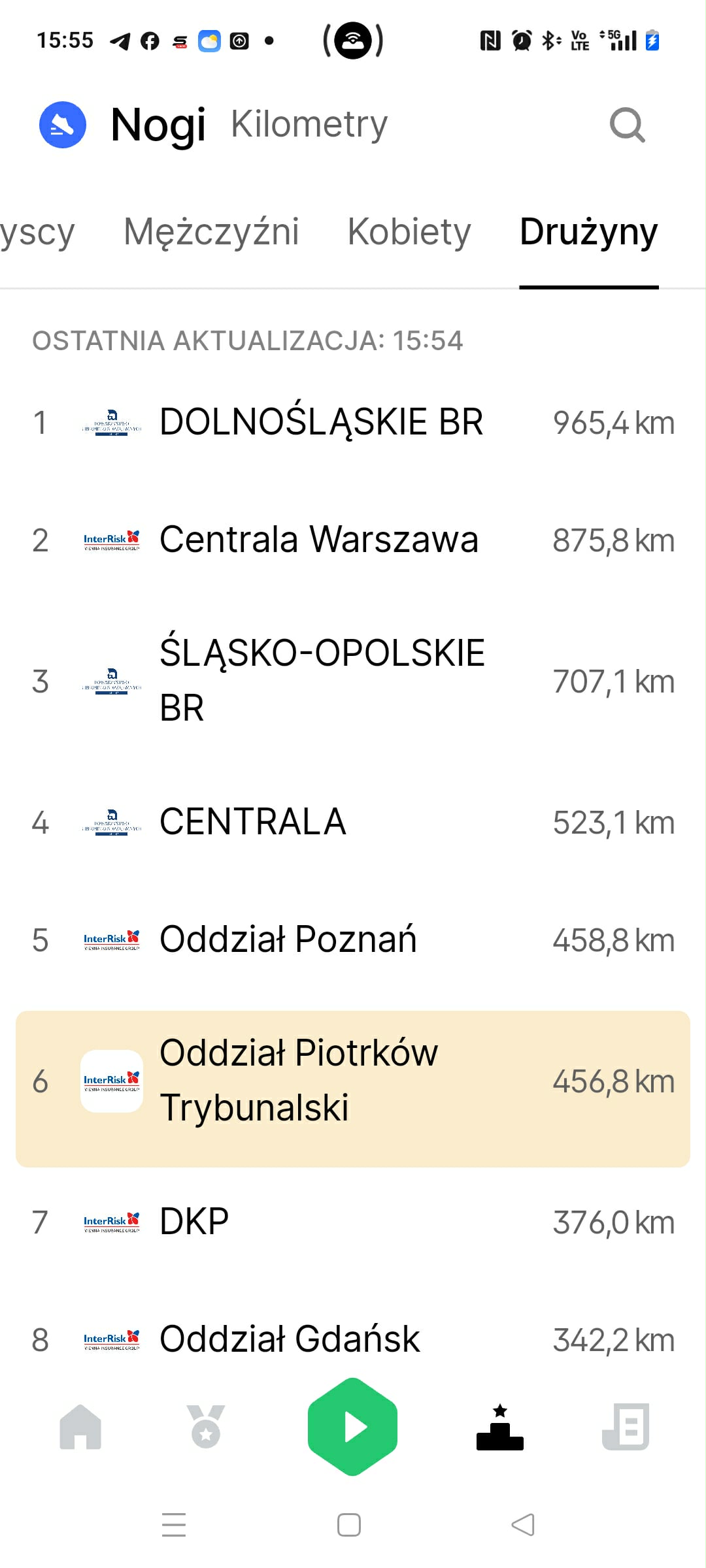Open ŚLĄSKO-OPOLSKIE BR team row
This screenshot has width=706, height=1568.
[353, 681]
